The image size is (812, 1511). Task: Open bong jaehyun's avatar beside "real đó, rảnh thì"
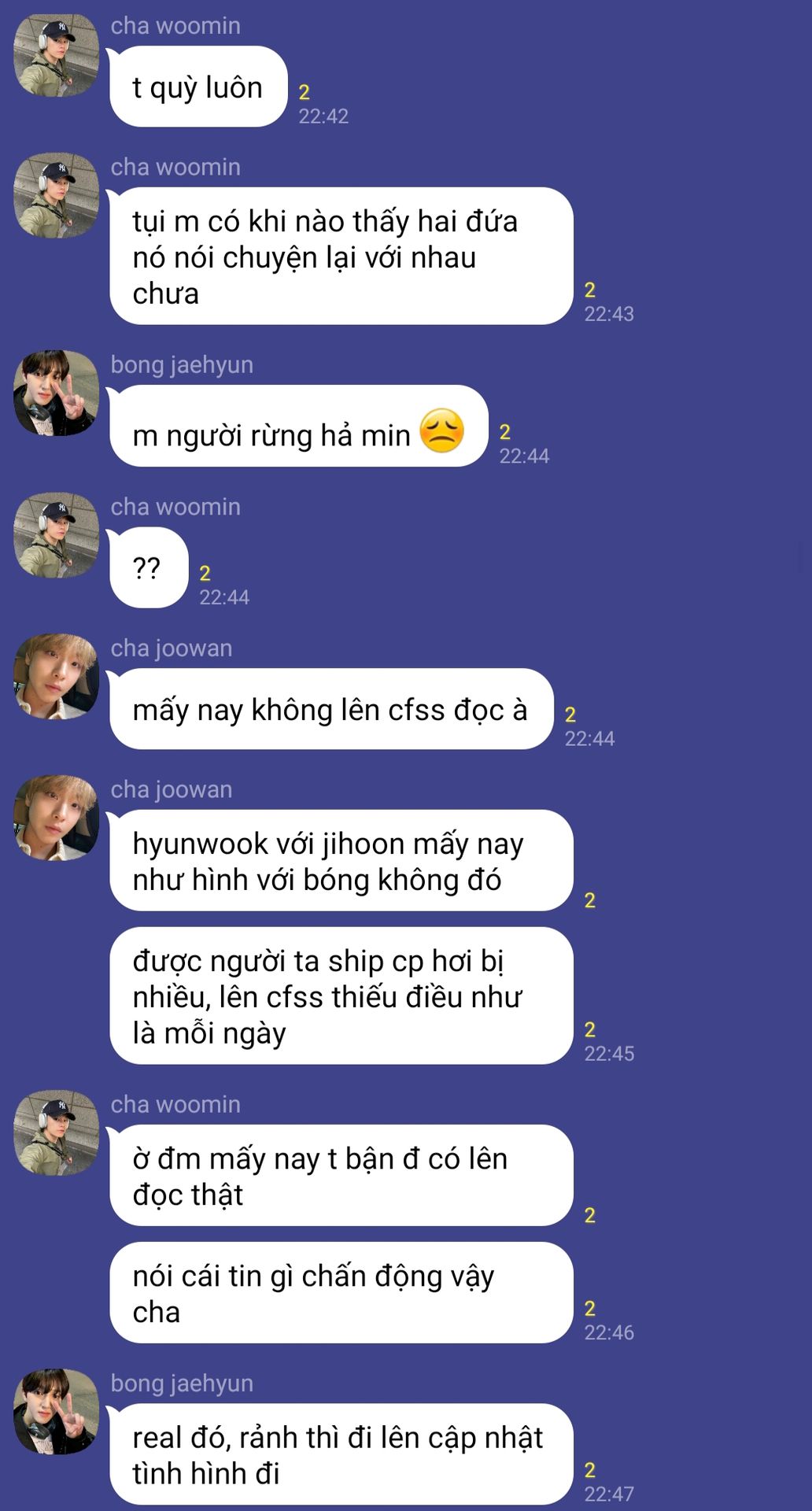click(x=56, y=1411)
